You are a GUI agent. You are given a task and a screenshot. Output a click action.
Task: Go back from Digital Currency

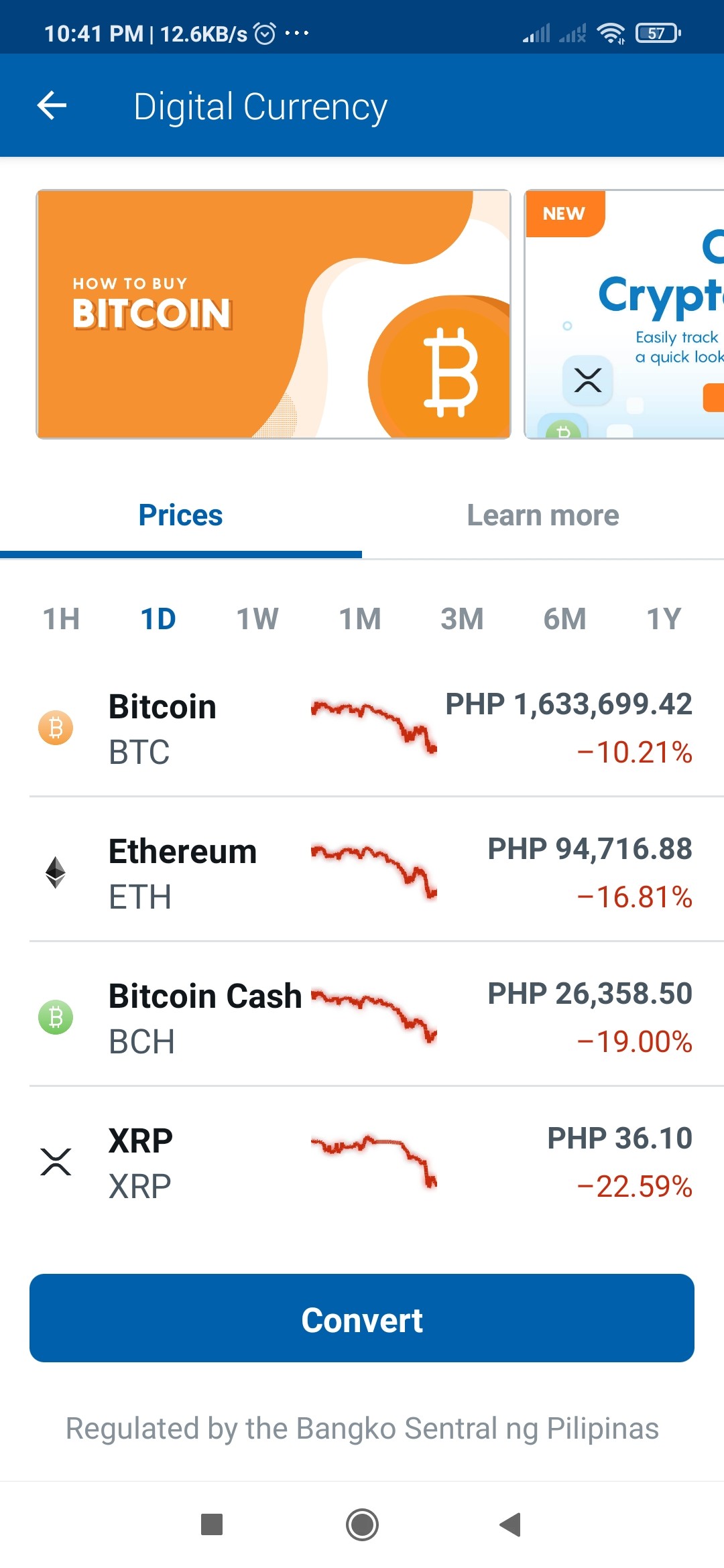click(x=52, y=106)
